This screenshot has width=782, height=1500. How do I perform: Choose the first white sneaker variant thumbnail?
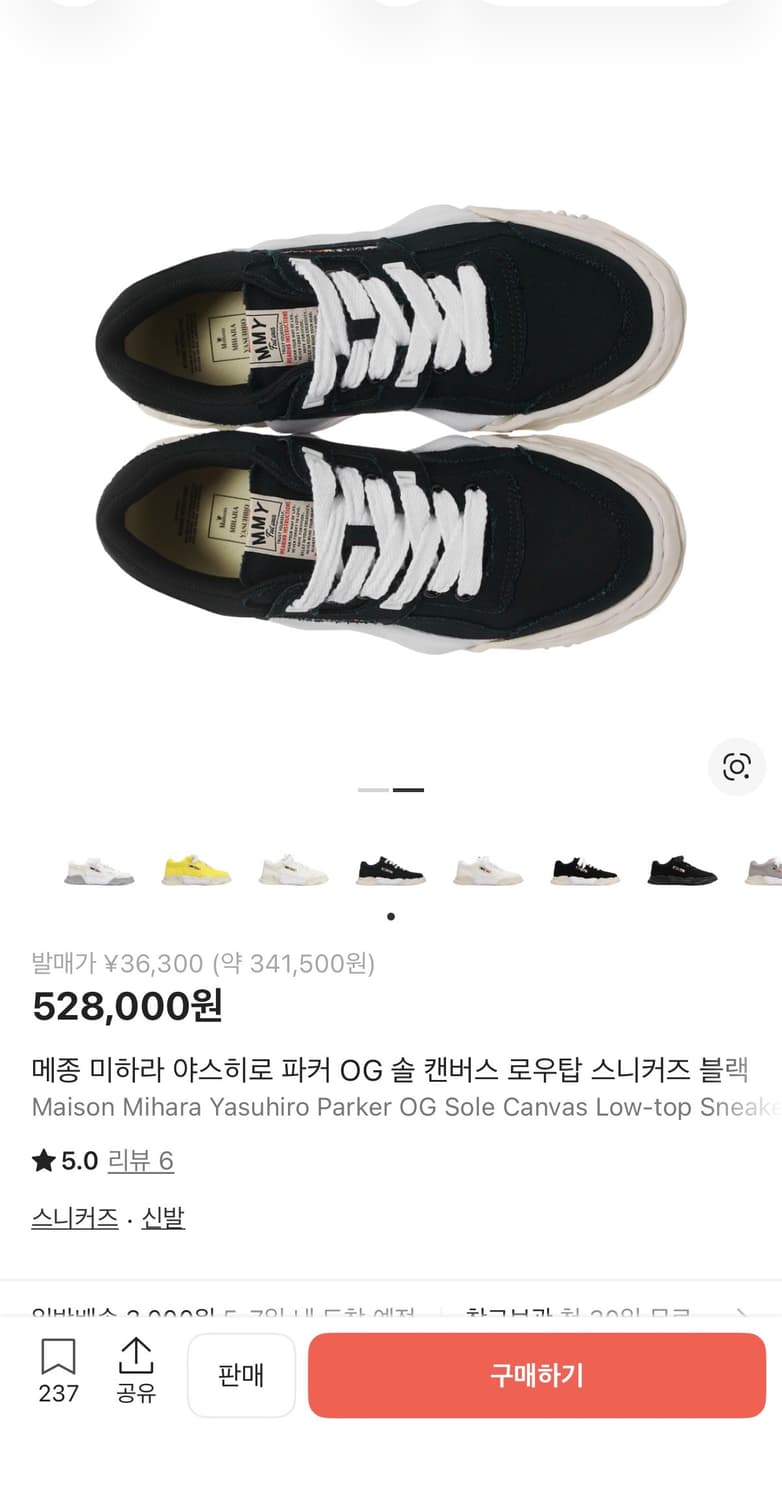tap(96, 868)
